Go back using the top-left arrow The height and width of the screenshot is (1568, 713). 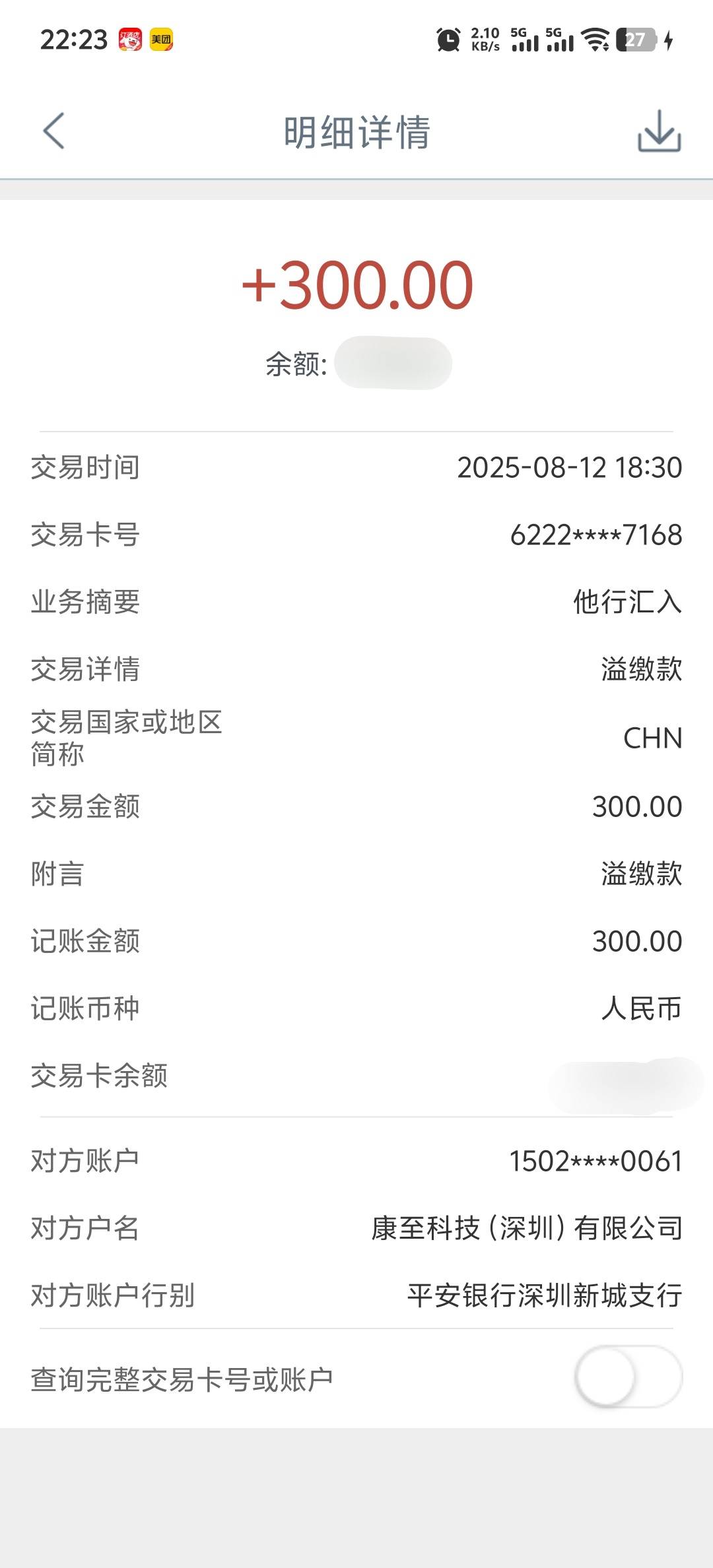click(54, 131)
